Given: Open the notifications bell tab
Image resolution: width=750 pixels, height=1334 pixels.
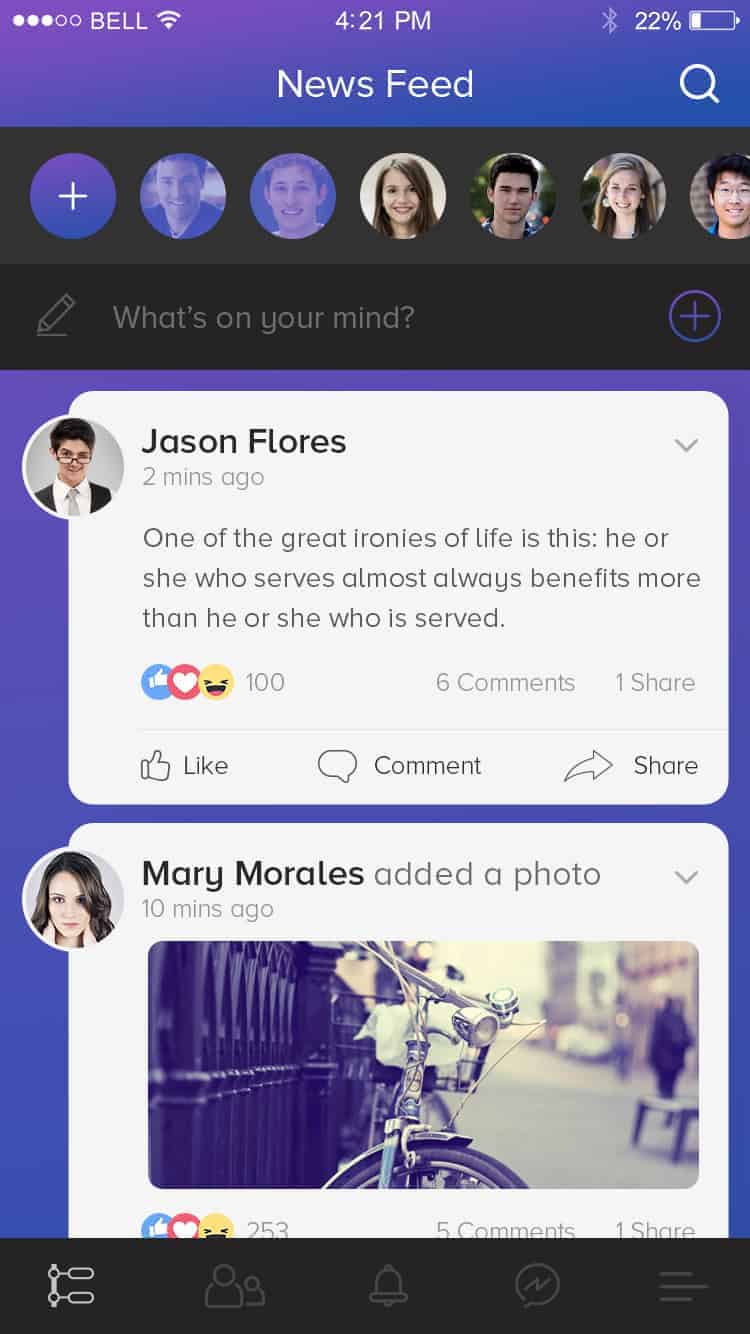Looking at the screenshot, I should (388, 1286).
